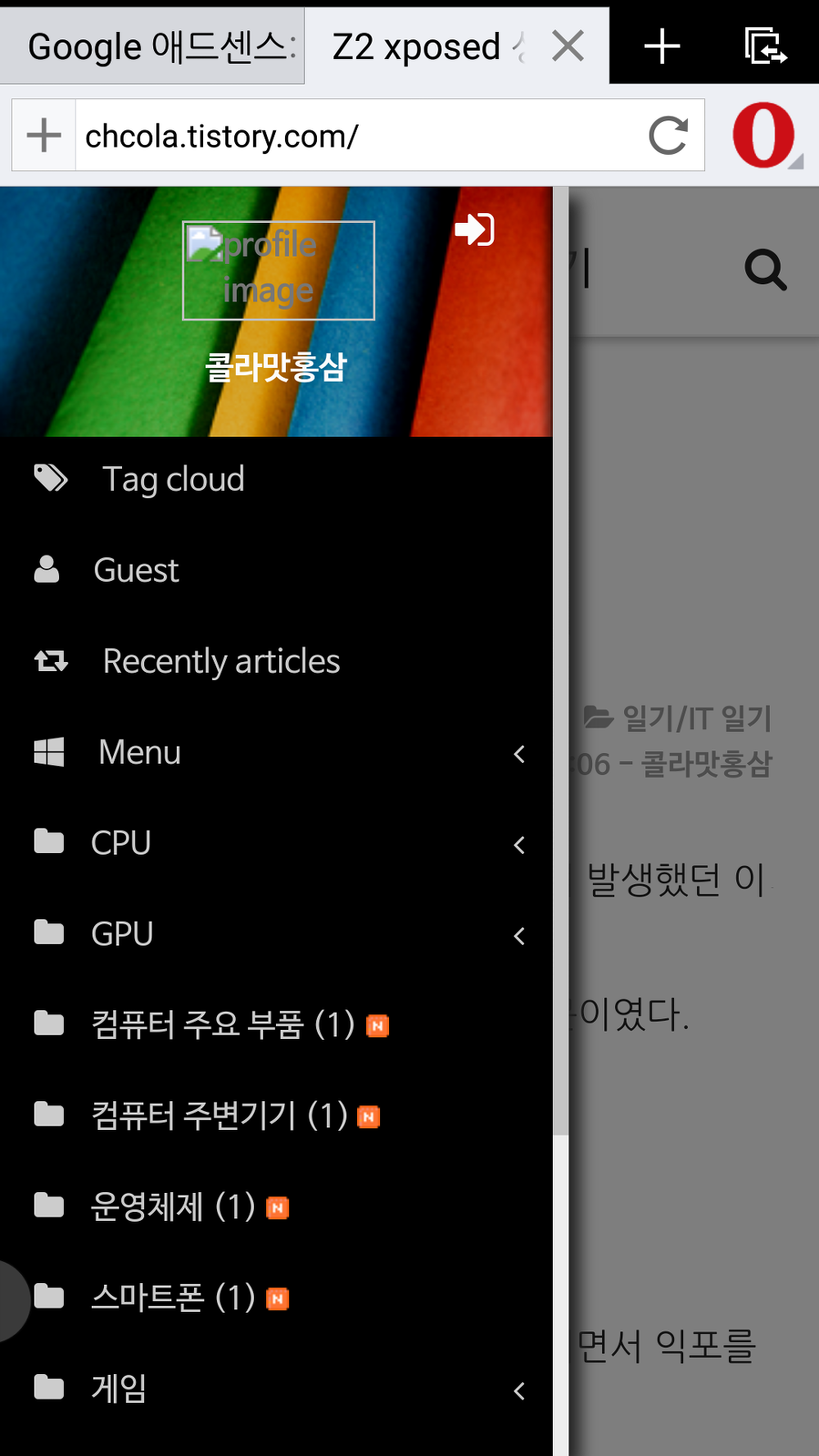Open the 스마트폰 category
819x1456 pixels.
coord(173,1298)
